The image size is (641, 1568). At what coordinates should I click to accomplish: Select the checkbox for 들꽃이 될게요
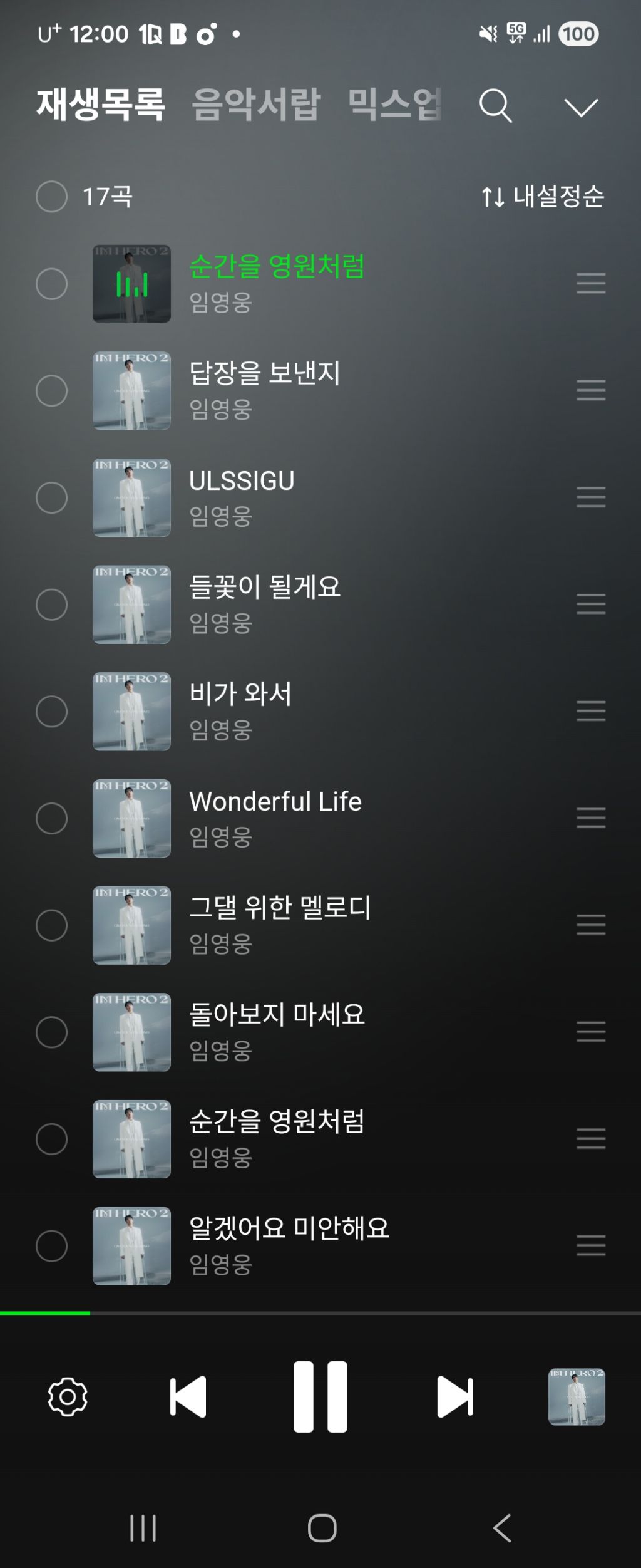[x=52, y=605]
